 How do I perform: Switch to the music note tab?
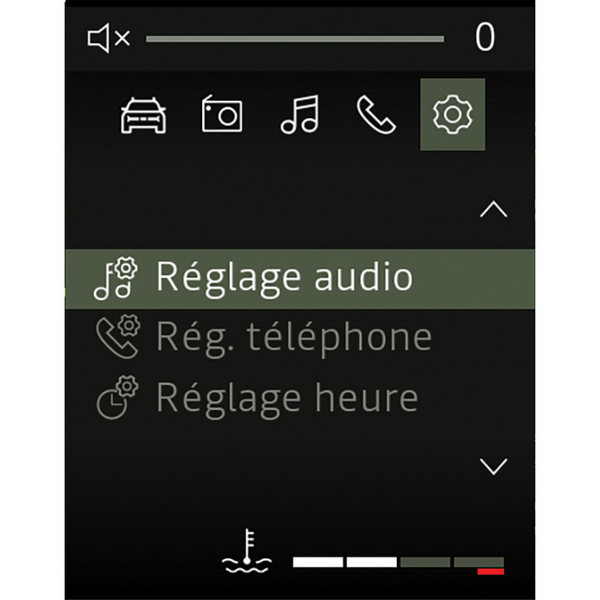pyautogui.click(x=298, y=116)
